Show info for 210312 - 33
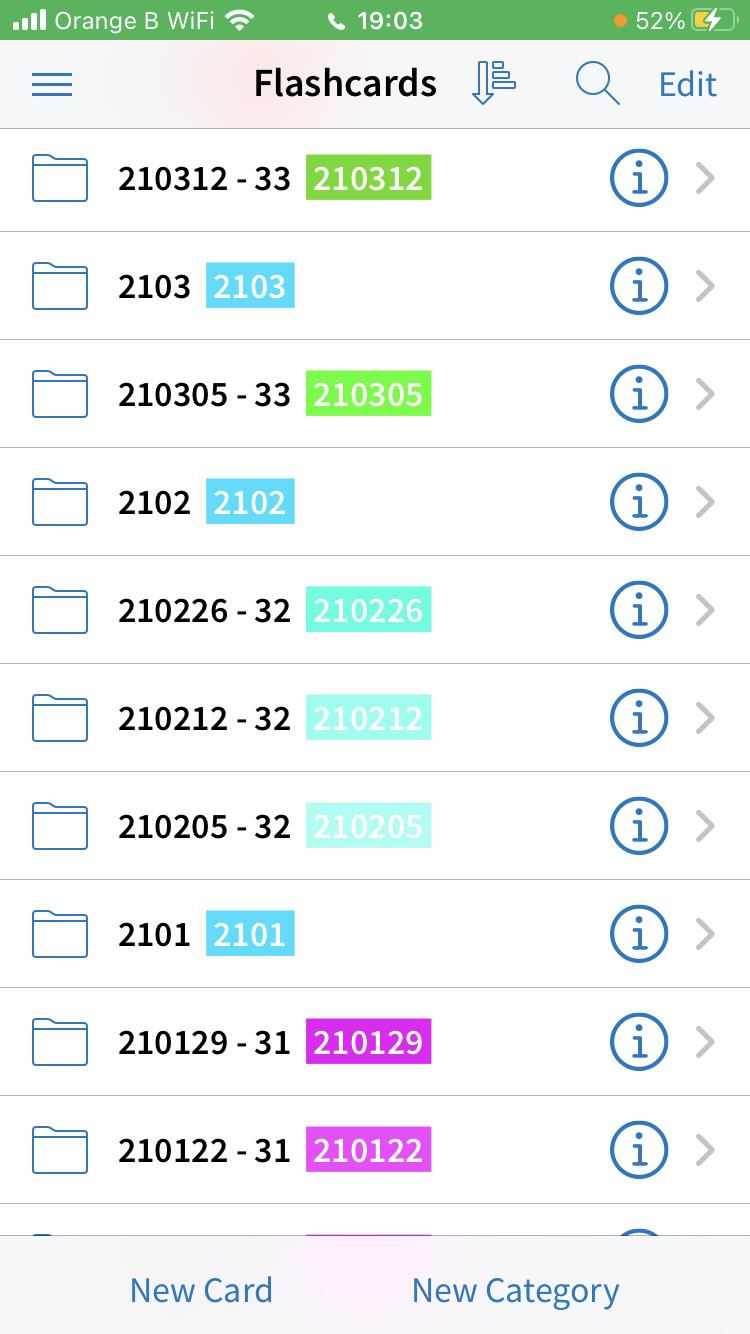The height and width of the screenshot is (1334, 750). 639,179
